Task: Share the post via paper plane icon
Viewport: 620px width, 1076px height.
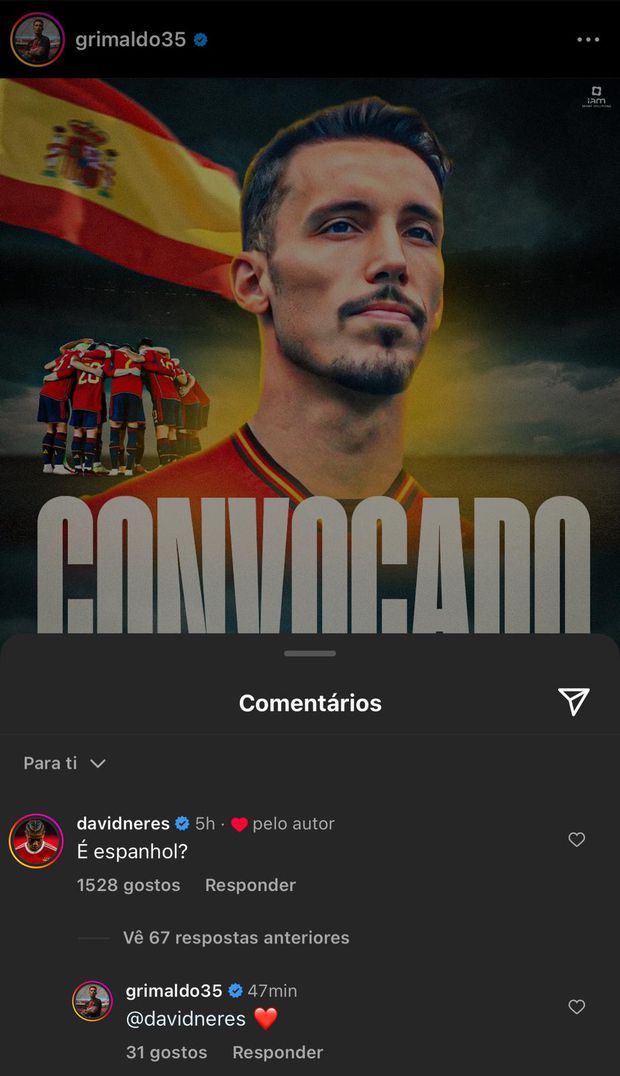Action: pos(573,702)
